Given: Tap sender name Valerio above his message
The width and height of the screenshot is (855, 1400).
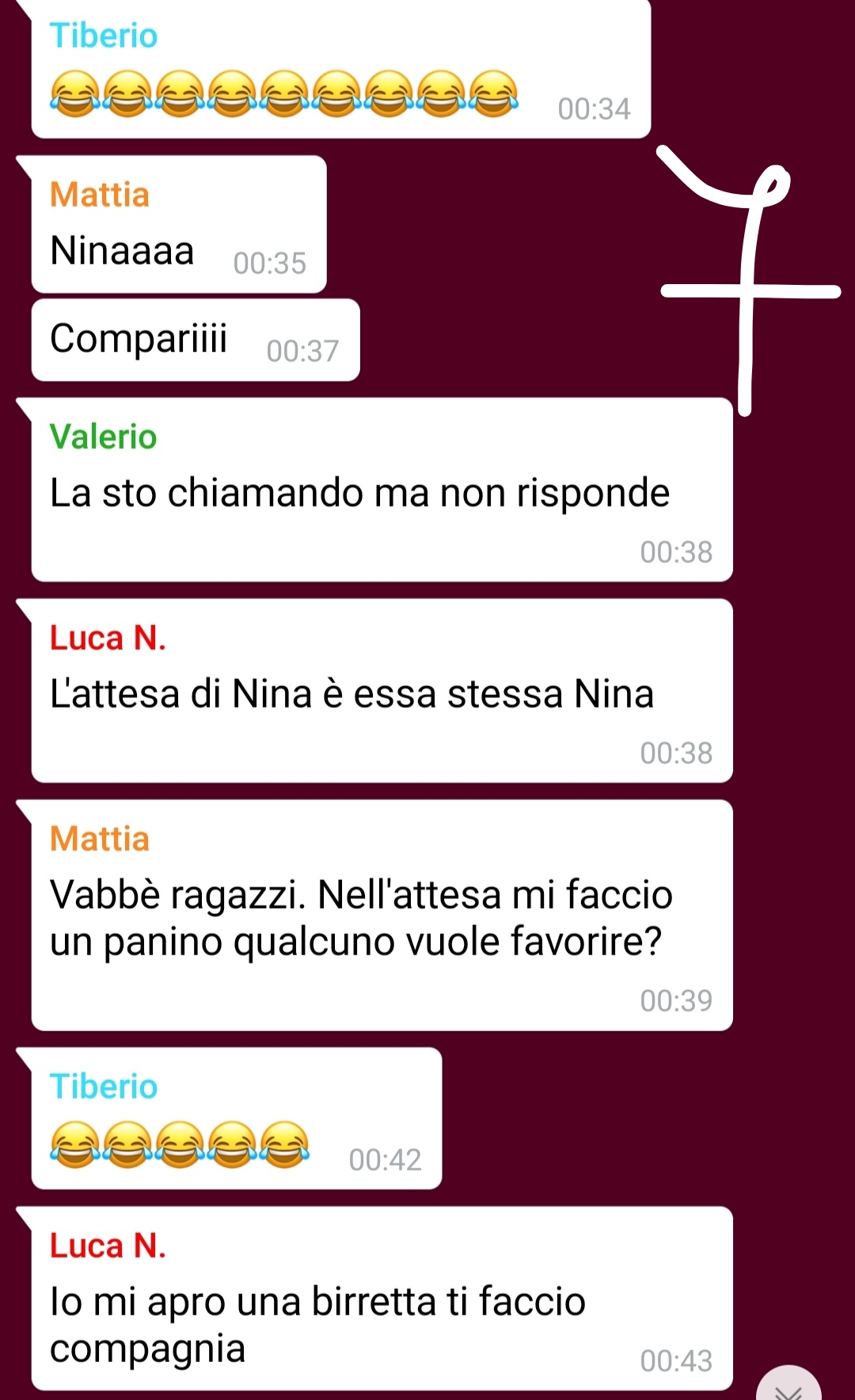Looking at the screenshot, I should 103,437.
